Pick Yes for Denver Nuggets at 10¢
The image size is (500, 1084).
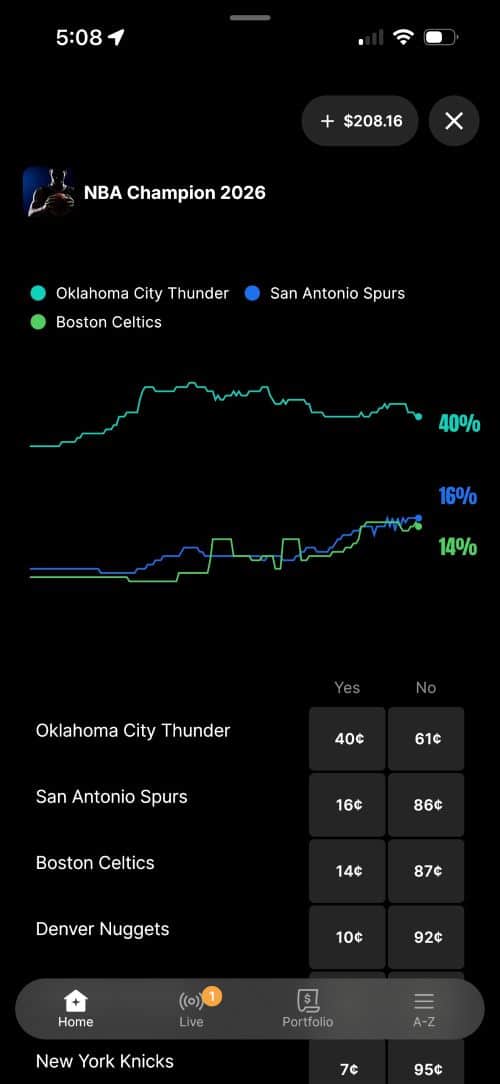click(x=347, y=937)
